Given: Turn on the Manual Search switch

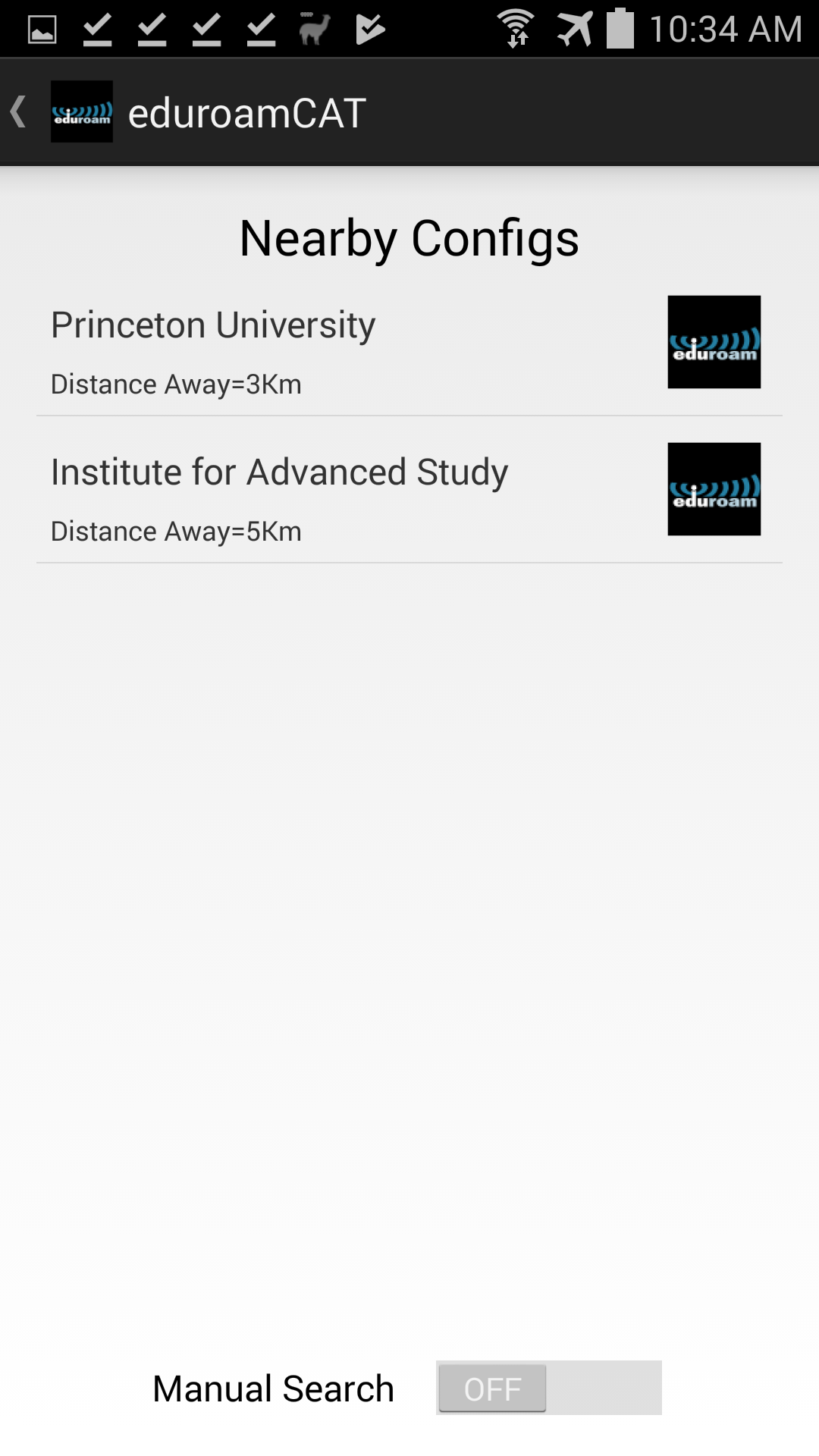Looking at the screenshot, I should pyautogui.click(x=548, y=1388).
